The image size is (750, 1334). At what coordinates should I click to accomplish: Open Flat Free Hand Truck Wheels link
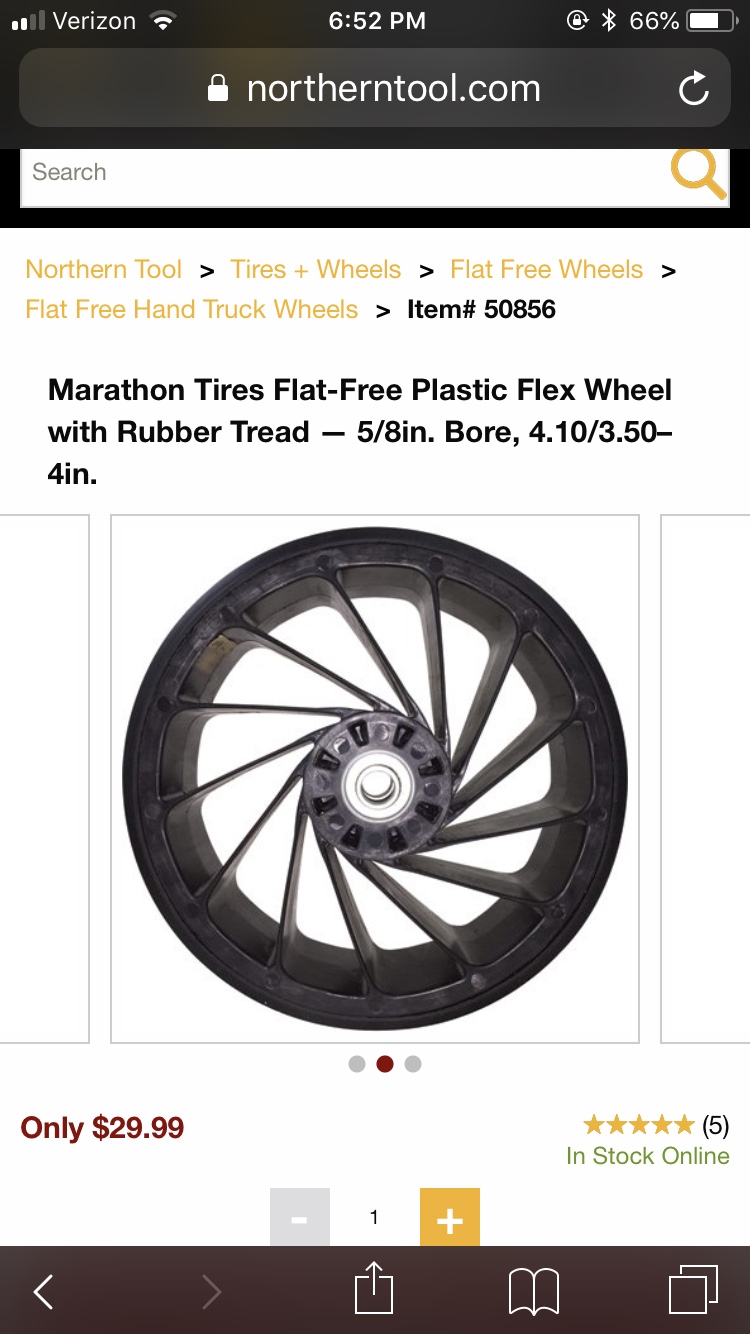pos(192,310)
